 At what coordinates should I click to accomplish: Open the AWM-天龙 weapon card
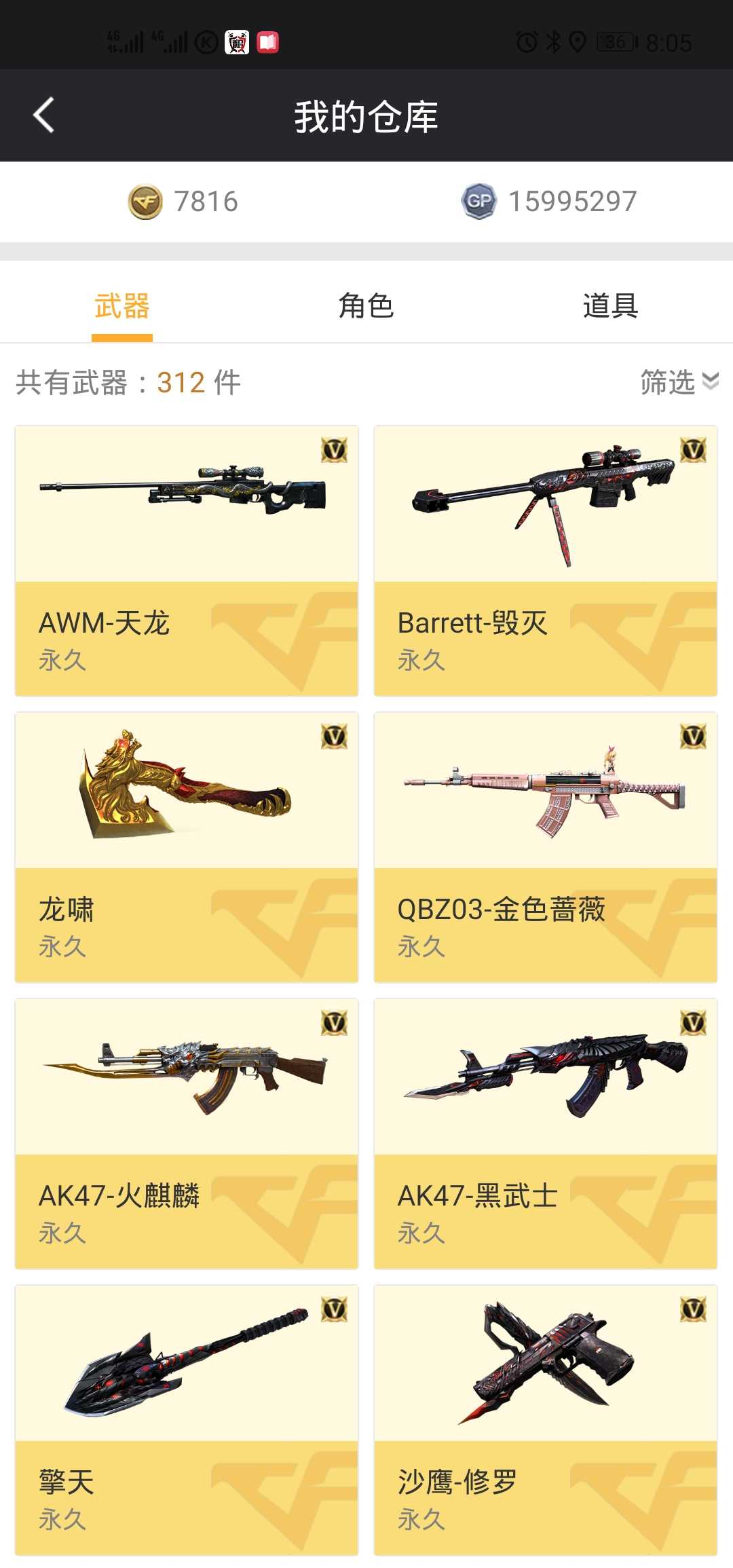187,561
